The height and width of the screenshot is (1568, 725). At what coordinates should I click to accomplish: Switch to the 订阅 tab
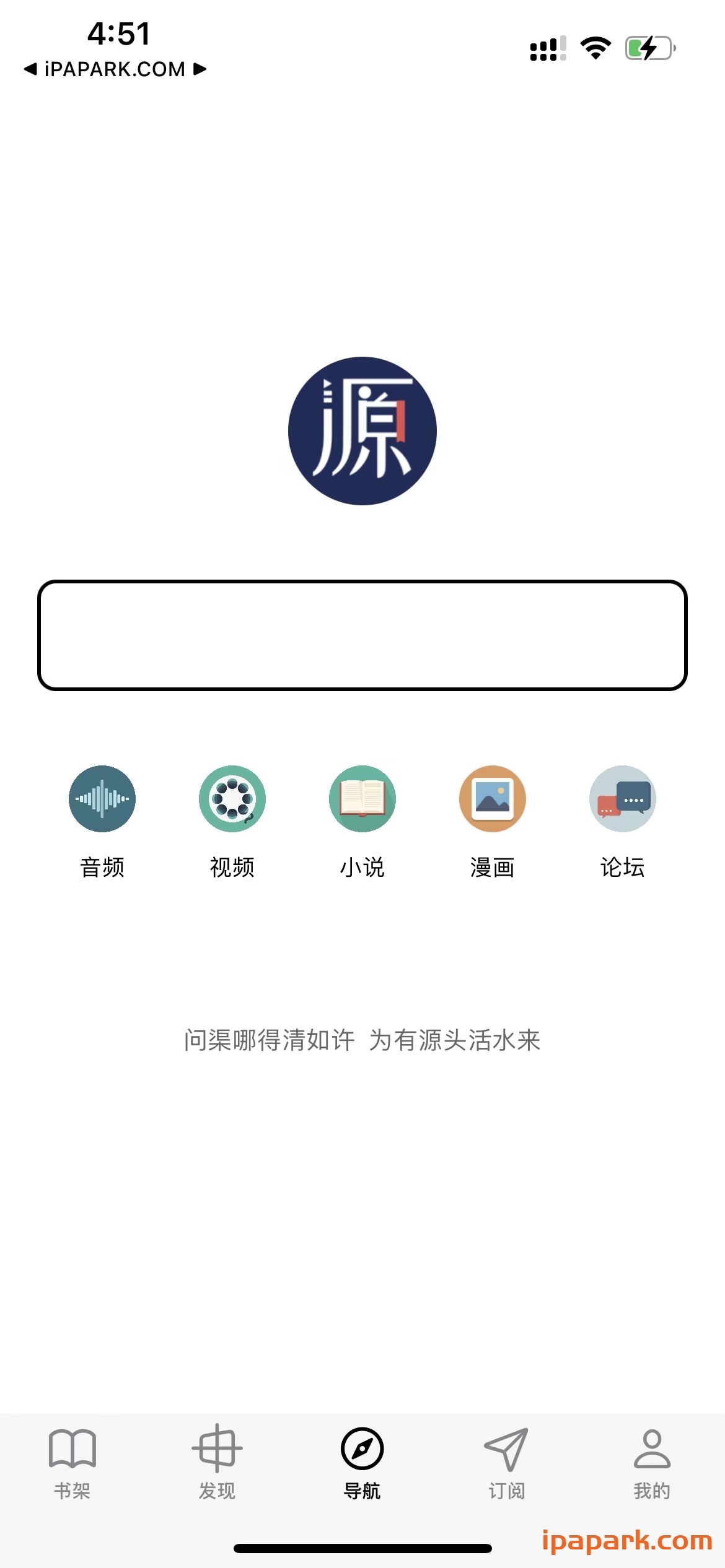click(x=507, y=1468)
